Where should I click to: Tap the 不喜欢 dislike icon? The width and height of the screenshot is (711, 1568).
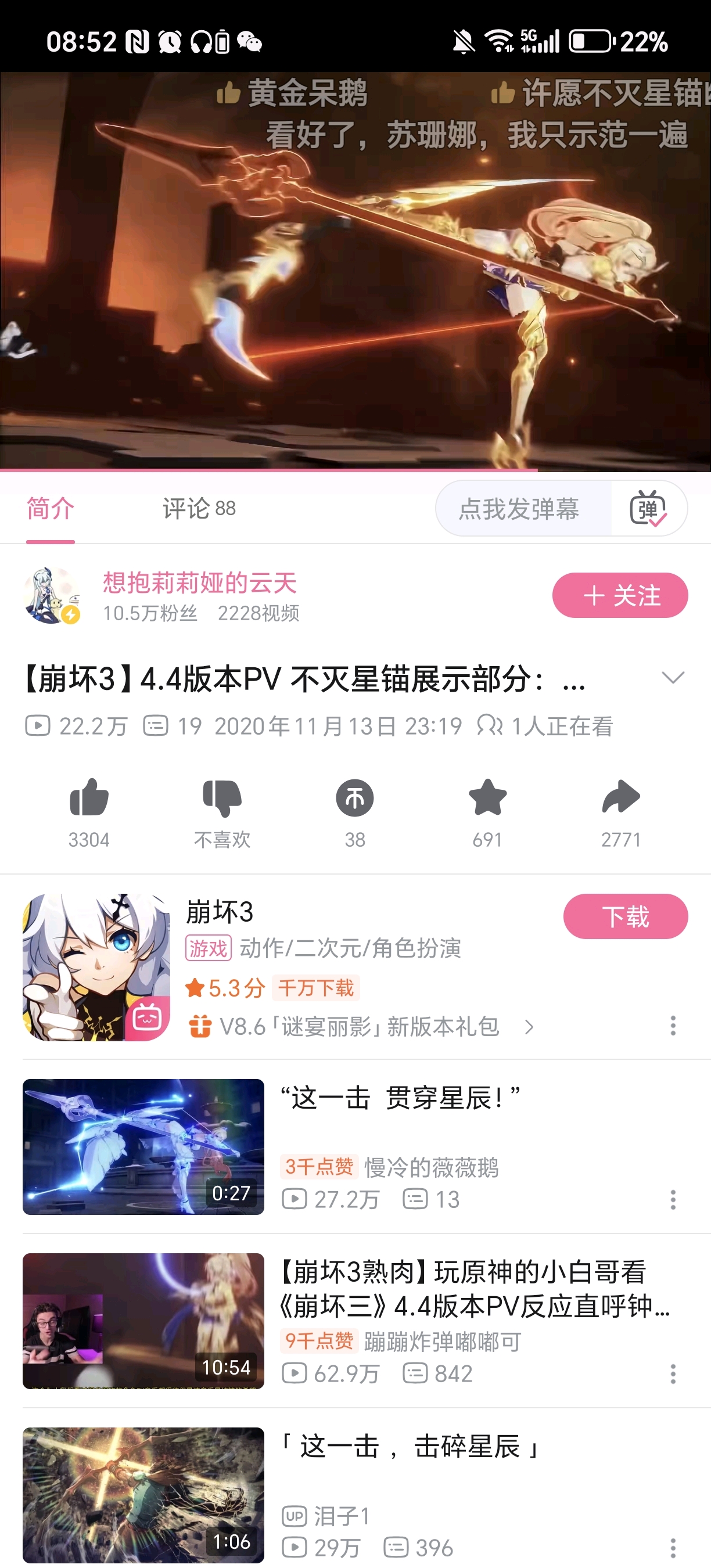click(221, 797)
